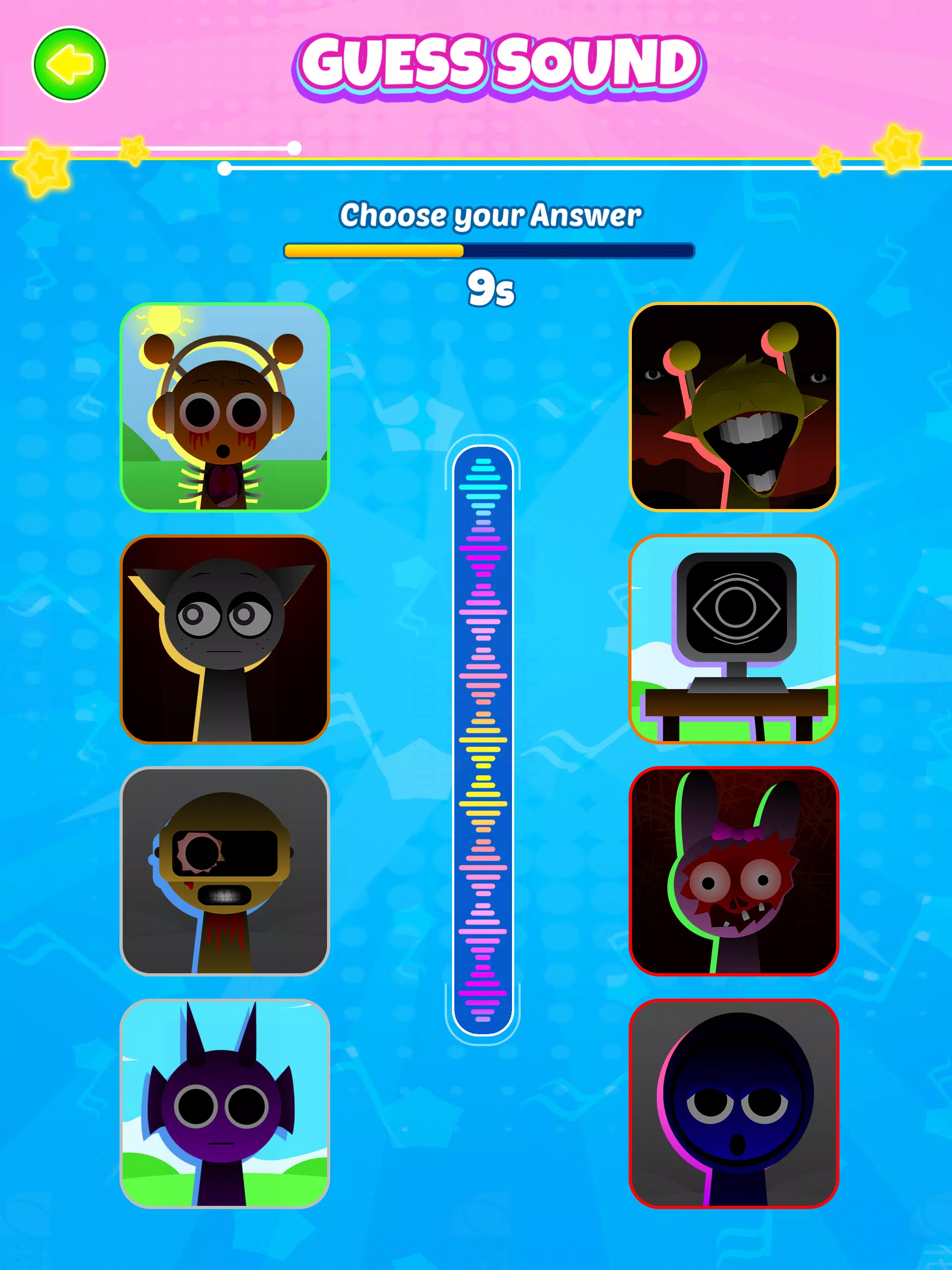952x1270 pixels.
Task: Pick the dark blue round-headed character
Action: [x=733, y=1103]
